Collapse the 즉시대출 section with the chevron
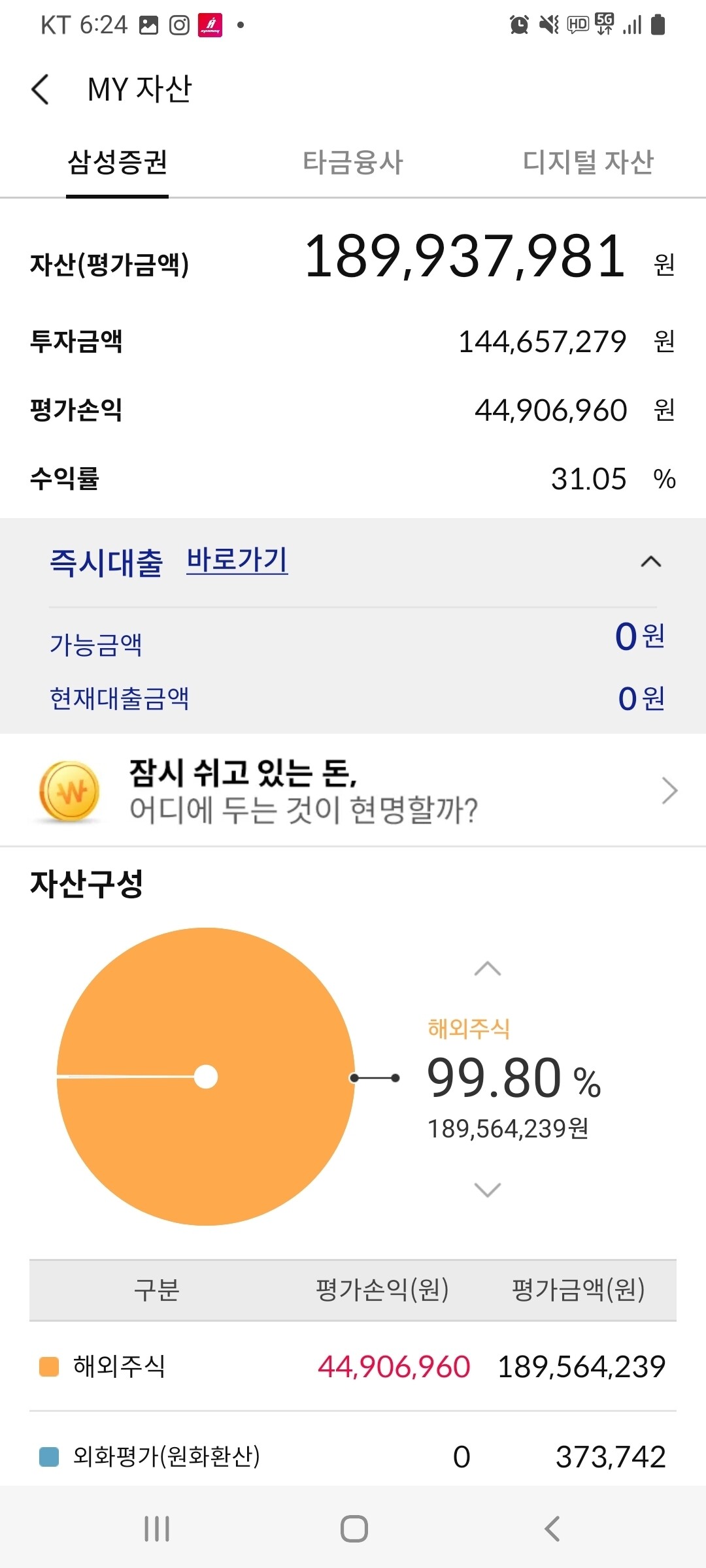Viewport: 706px width, 1568px height. pos(650,562)
